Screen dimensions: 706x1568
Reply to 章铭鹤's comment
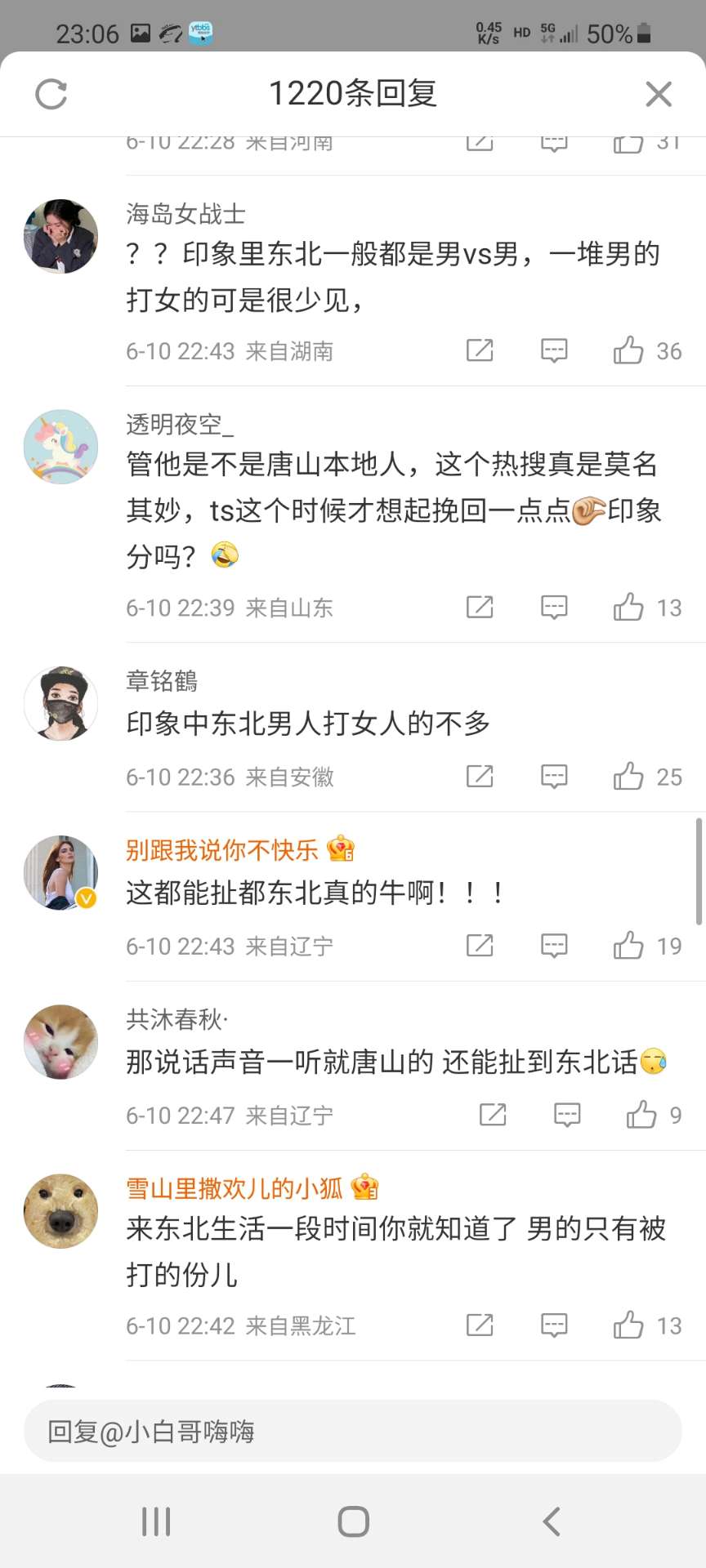tap(554, 777)
